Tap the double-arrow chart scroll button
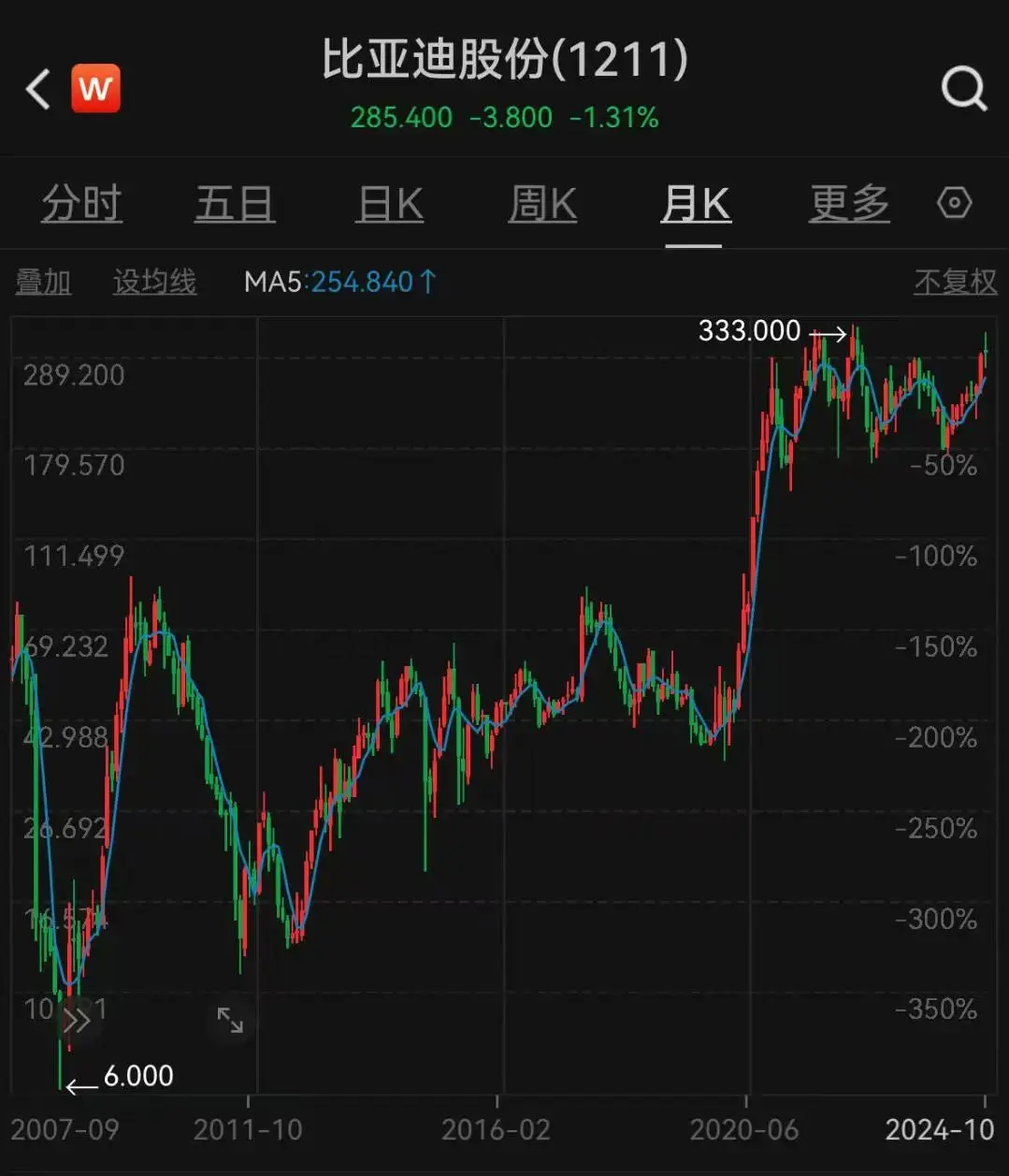The image size is (1009, 1176). (77, 1020)
